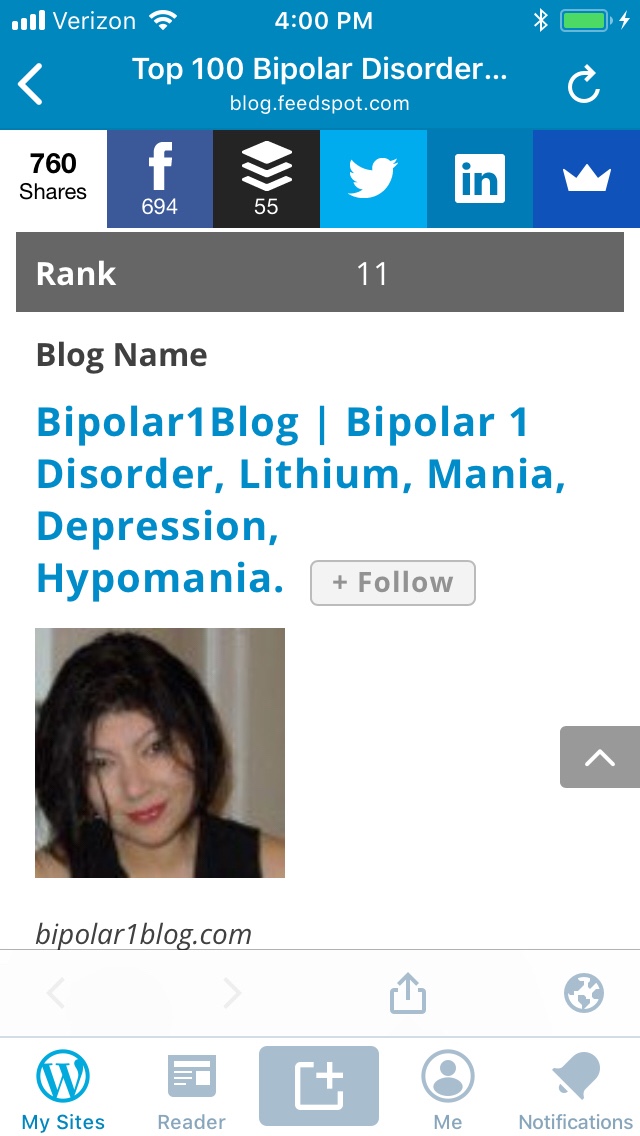Share via the Buffer button
Viewport: 640px width, 1136px height.
point(266,179)
